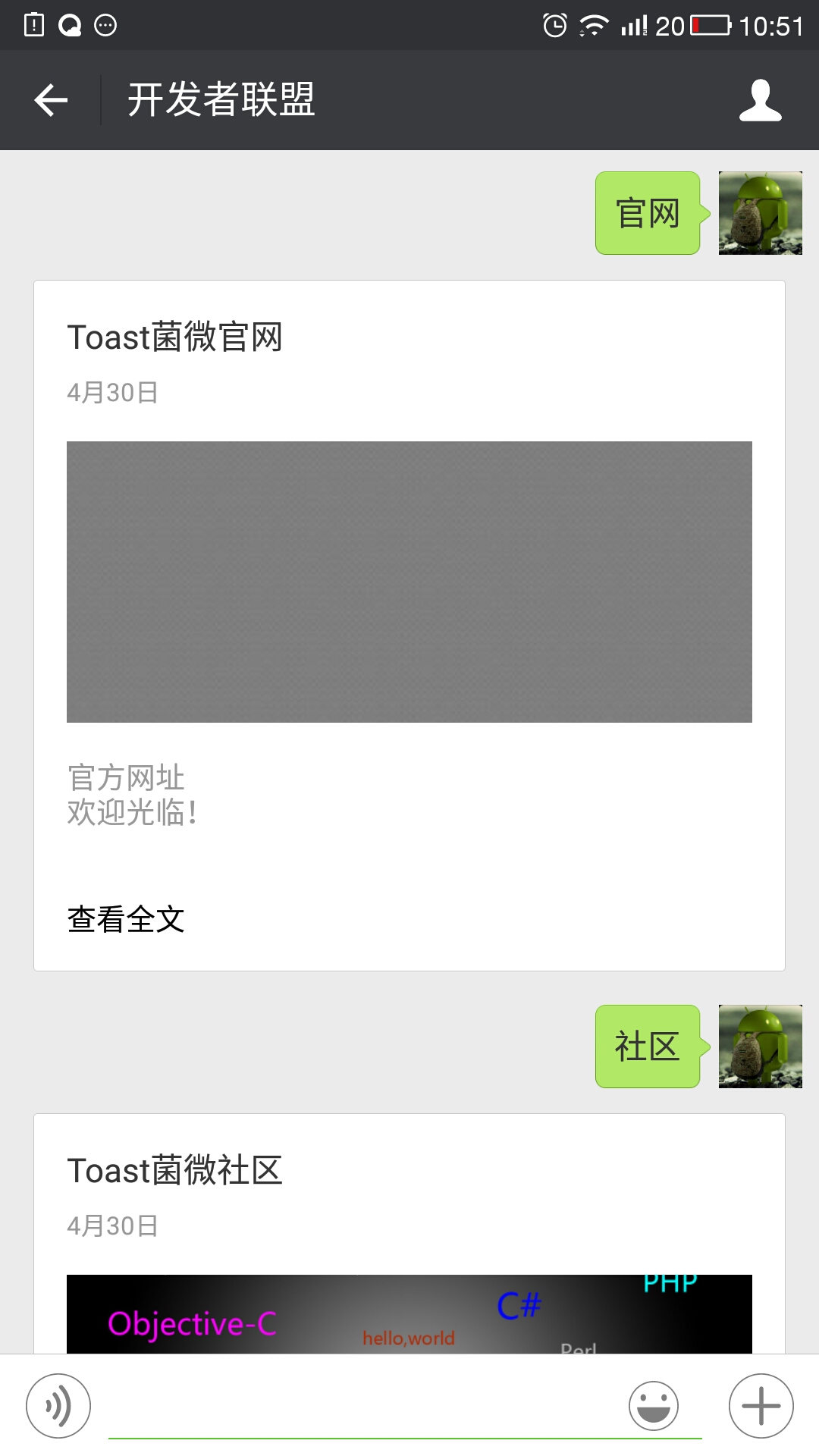Open the account profile icon

tap(760, 100)
